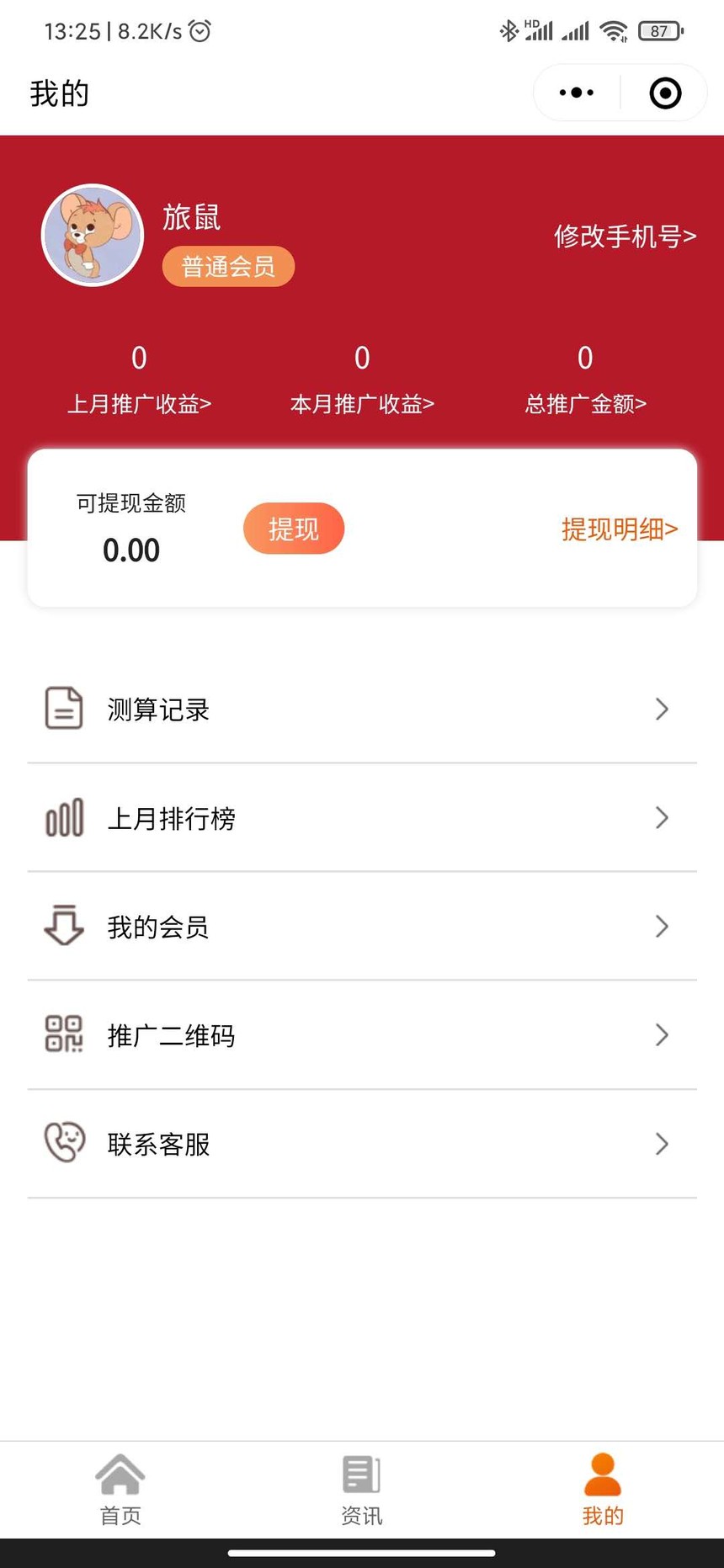Switch to the 首页 tab
This screenshot has height=1568, width=724.
(120, 1490)
